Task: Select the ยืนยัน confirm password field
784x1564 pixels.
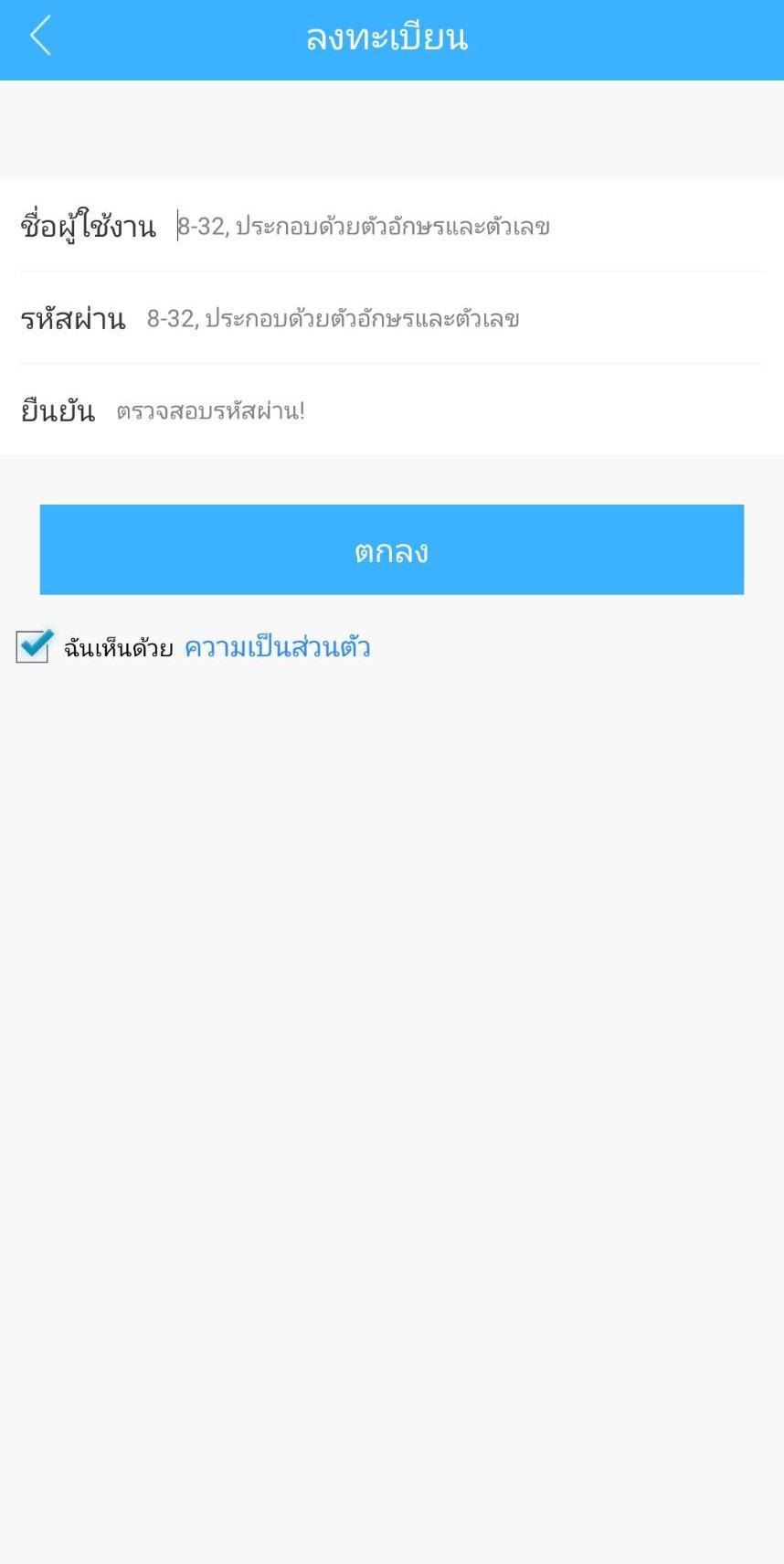Action: coord(437,411)
